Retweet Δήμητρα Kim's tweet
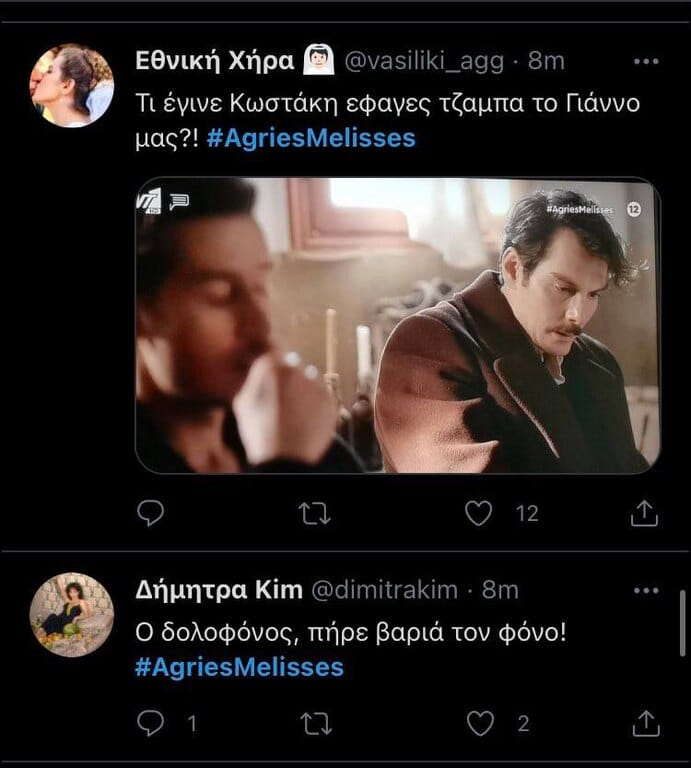Screen dimensions: 691x768 315,721
